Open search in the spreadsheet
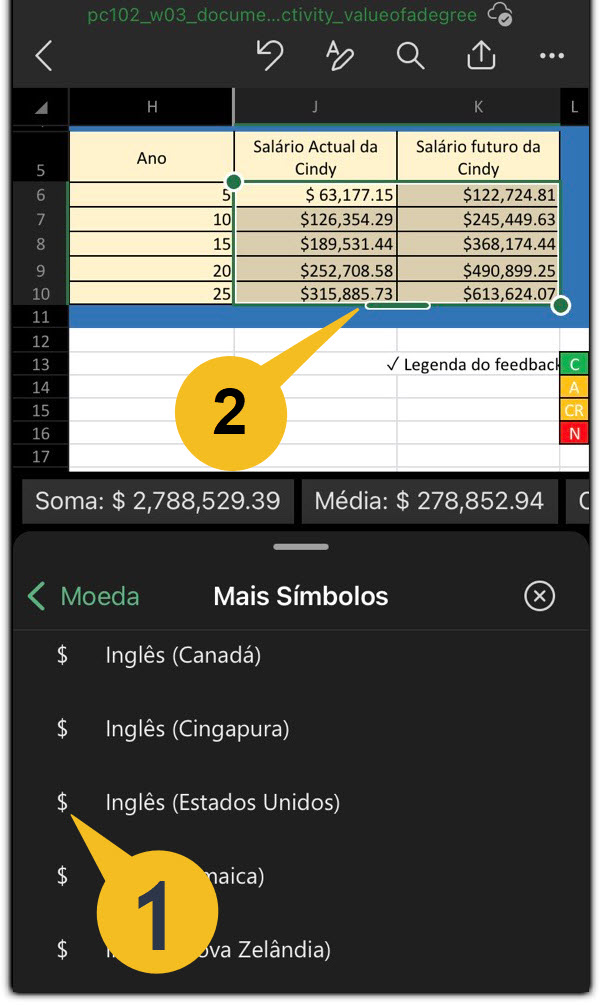The height and width of the screenshot is (1005, 601). pyautogui.click(x=410, y=56)
